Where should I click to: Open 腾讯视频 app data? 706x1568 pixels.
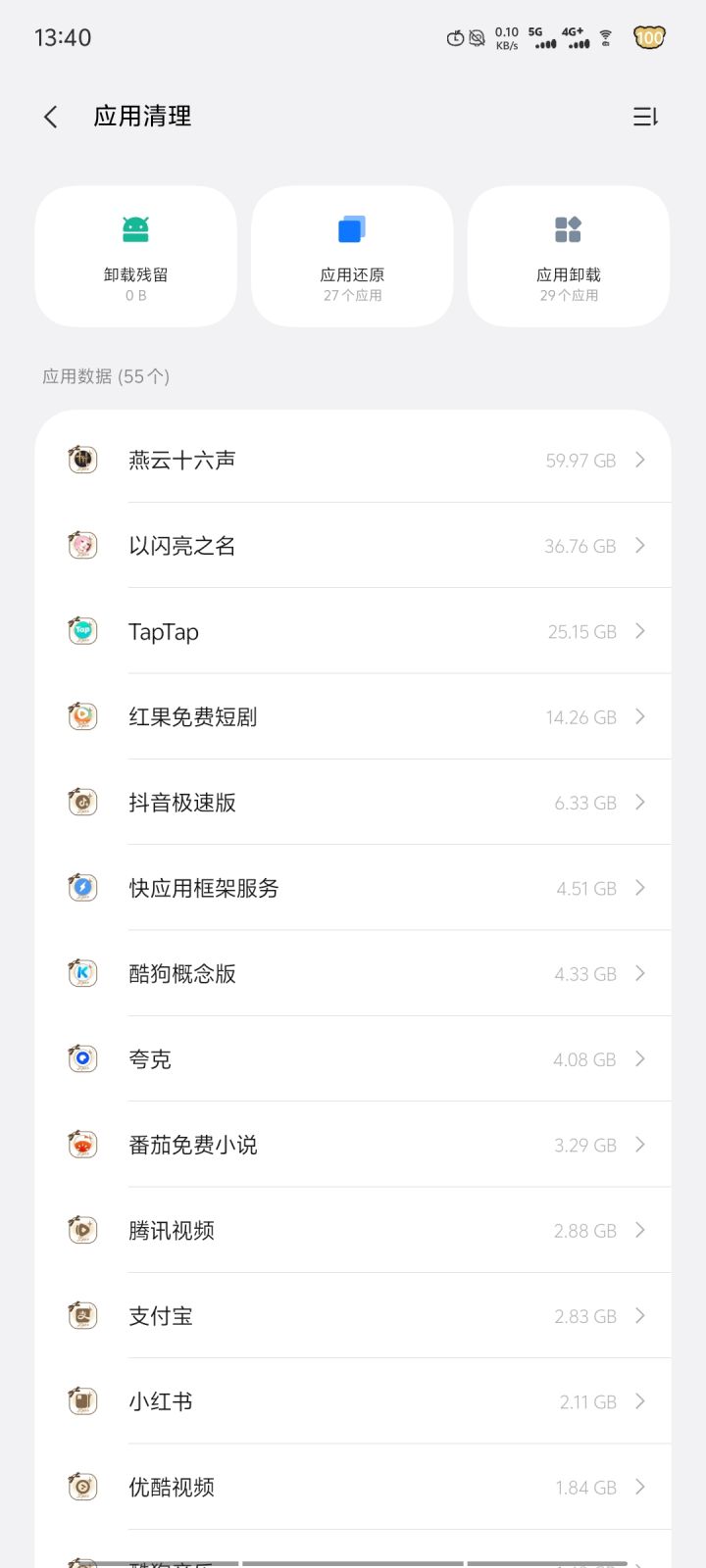[353, 1230]
